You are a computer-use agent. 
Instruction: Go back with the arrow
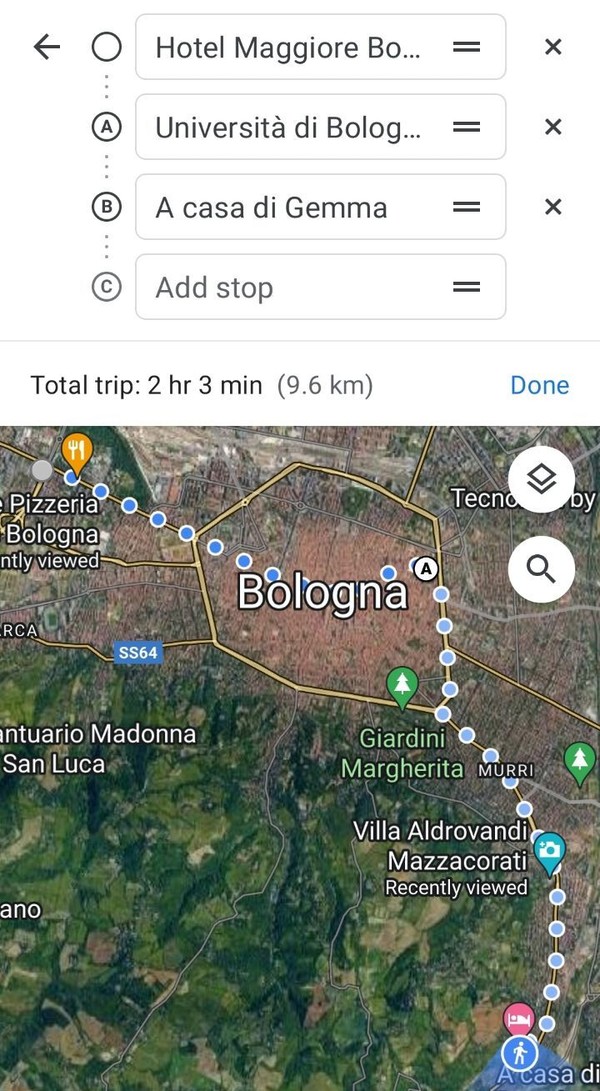46,47
